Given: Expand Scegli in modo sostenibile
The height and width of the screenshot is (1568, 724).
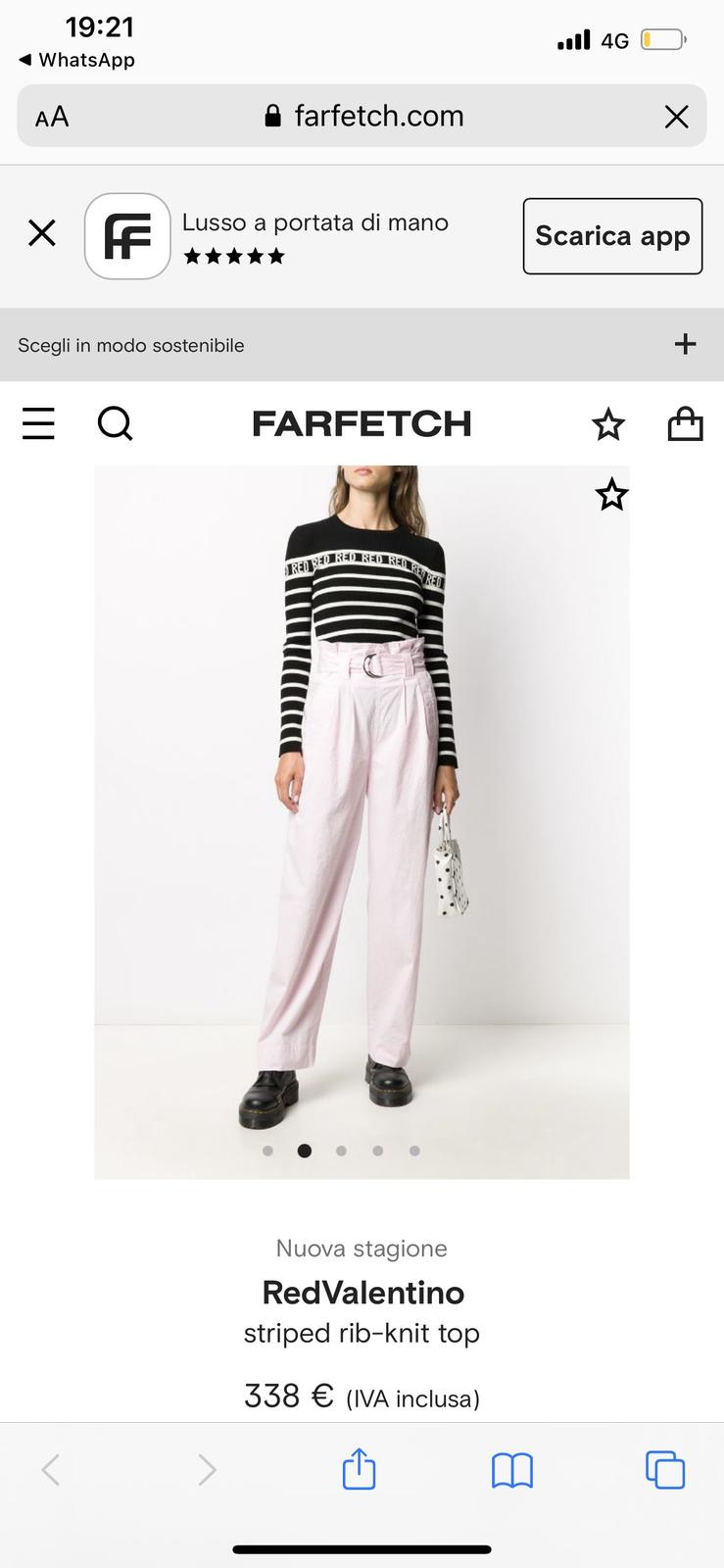Looking at the screenshot, I should tap(685, 344).
